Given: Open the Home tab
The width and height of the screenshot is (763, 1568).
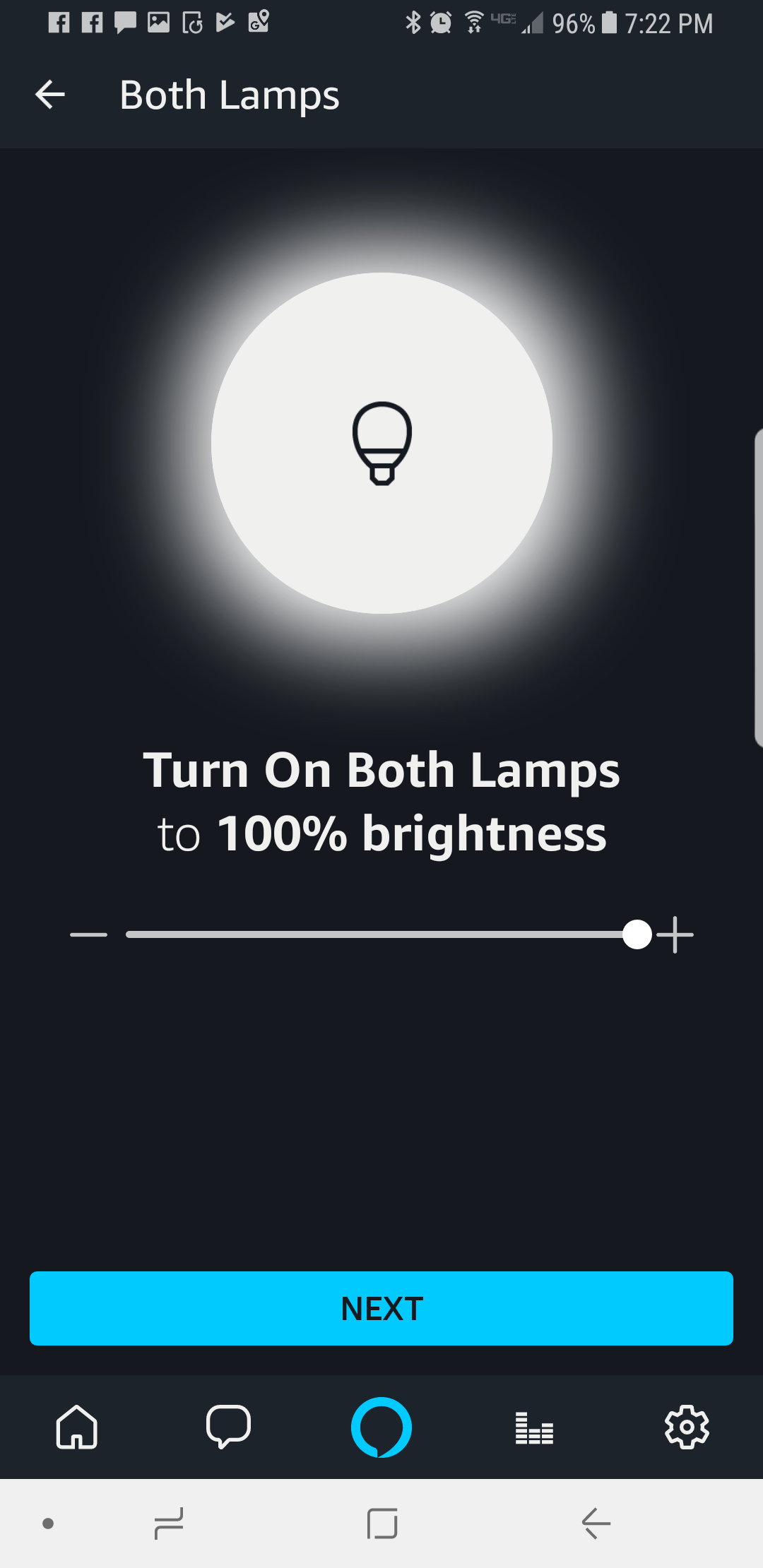Looking at the screenshot, I should [x=76, y=1427].
